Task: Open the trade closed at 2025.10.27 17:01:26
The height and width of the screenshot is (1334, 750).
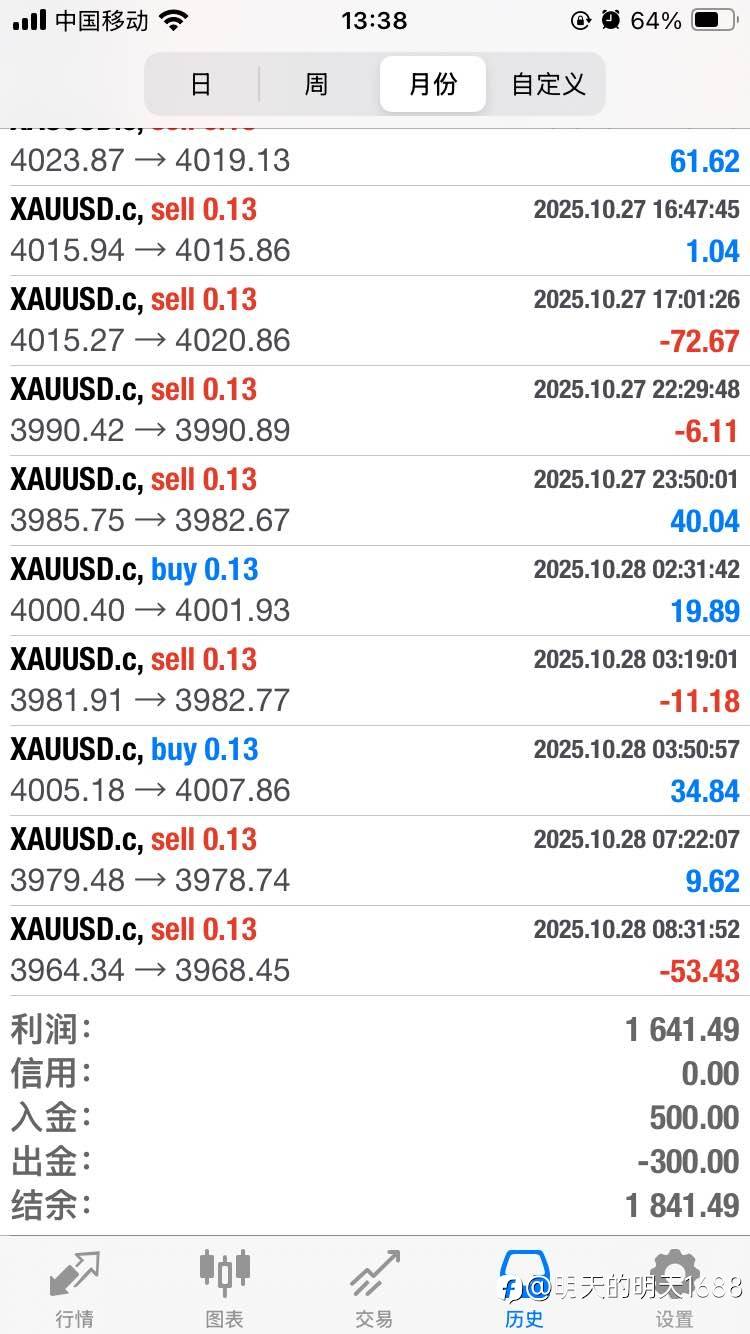Action: [375, 321]
